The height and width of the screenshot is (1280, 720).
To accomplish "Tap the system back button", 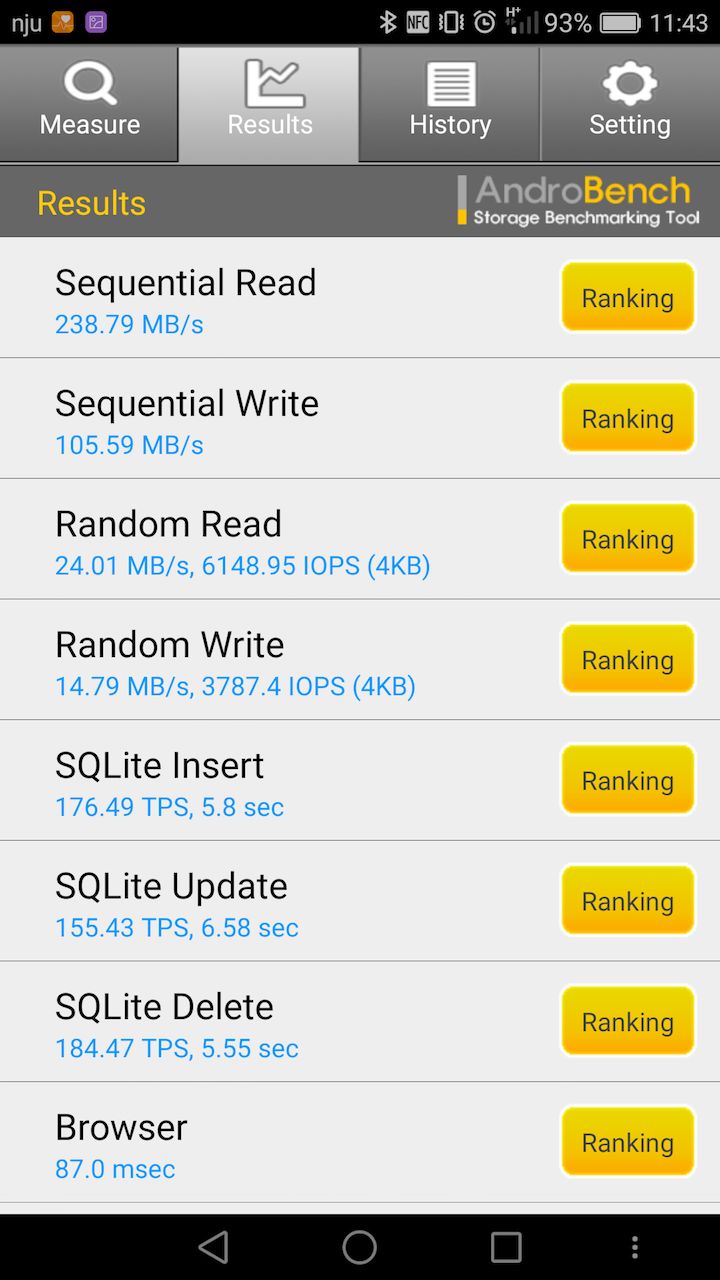I will point(213,1247).
